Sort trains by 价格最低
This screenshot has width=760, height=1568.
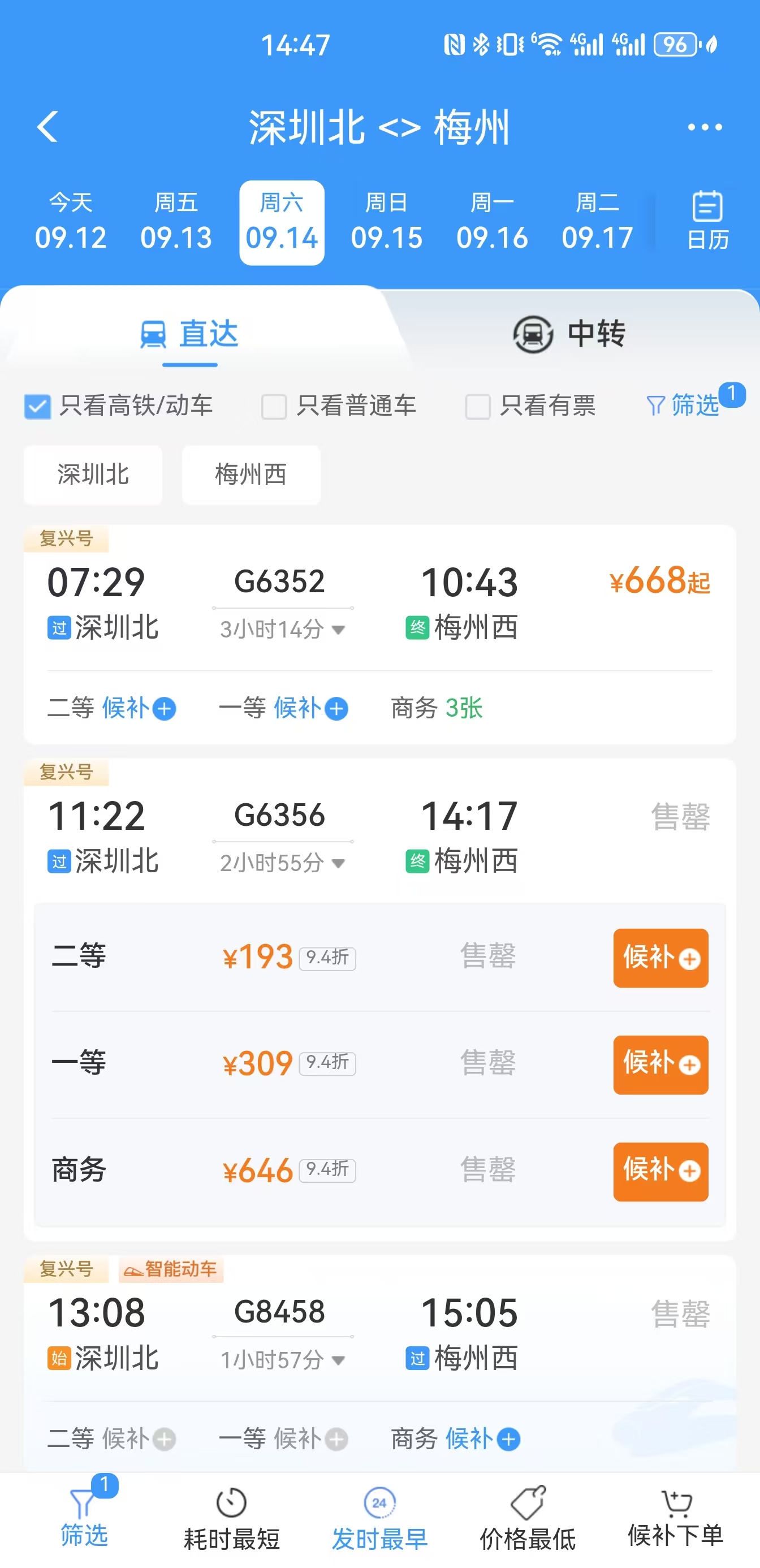[528, 1520]
